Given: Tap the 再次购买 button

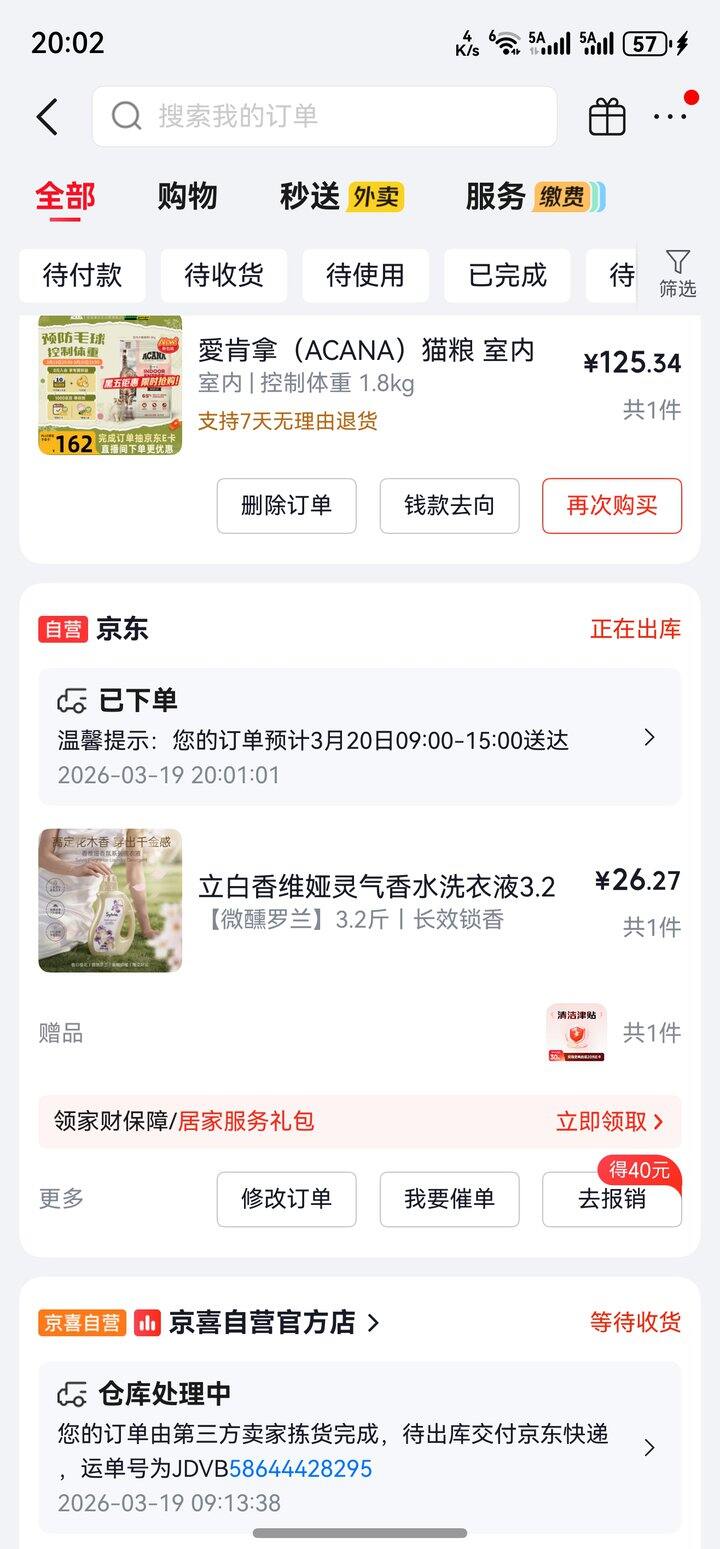Looking at the screenshot, I should (x=611, y=506).
